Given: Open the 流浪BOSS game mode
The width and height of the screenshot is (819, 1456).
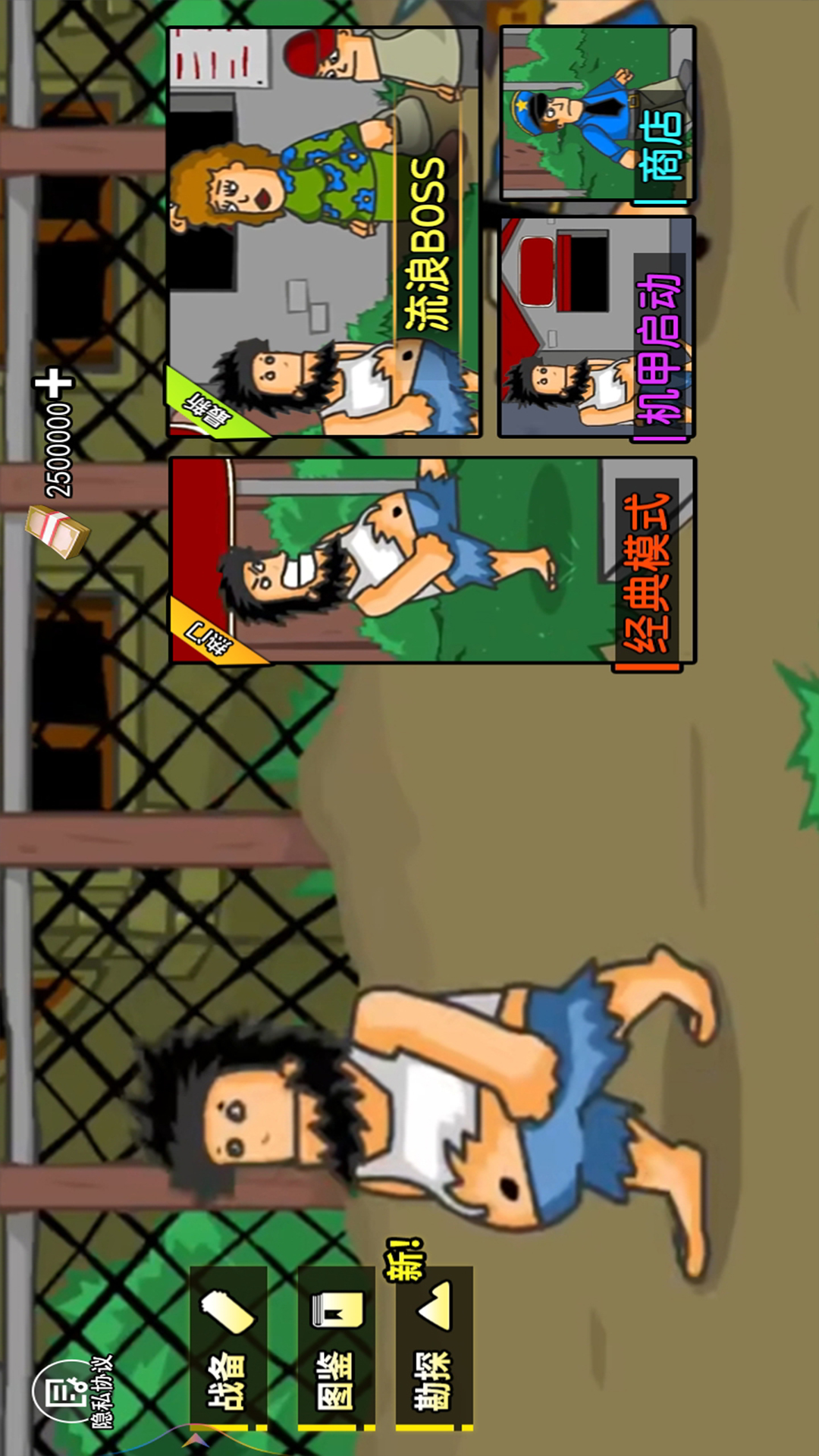Looking at the screenshot, I should (325, 232).
